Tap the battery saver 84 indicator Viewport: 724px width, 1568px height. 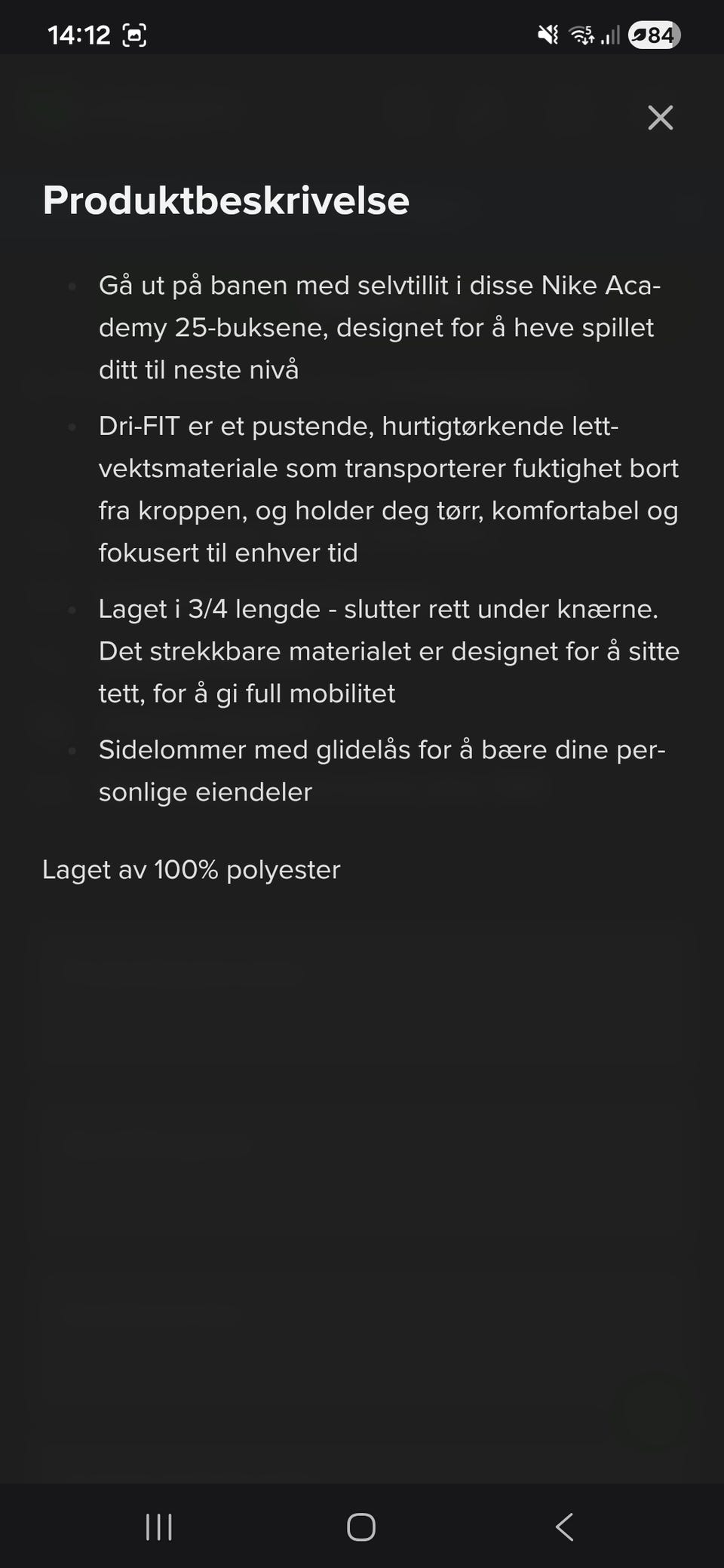653,35
